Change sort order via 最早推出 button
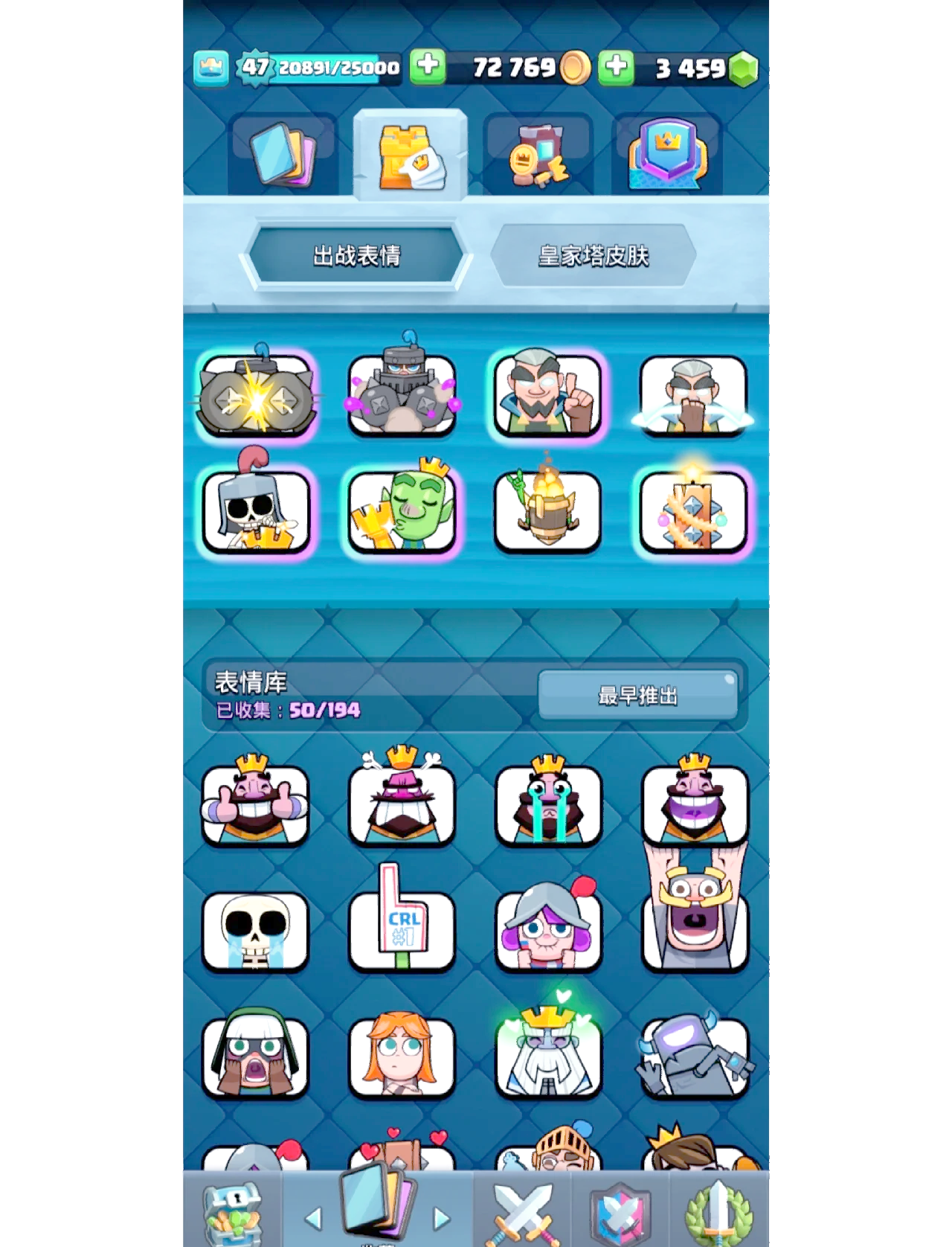This screenshot has height=1247, width=952. [637, 696]
